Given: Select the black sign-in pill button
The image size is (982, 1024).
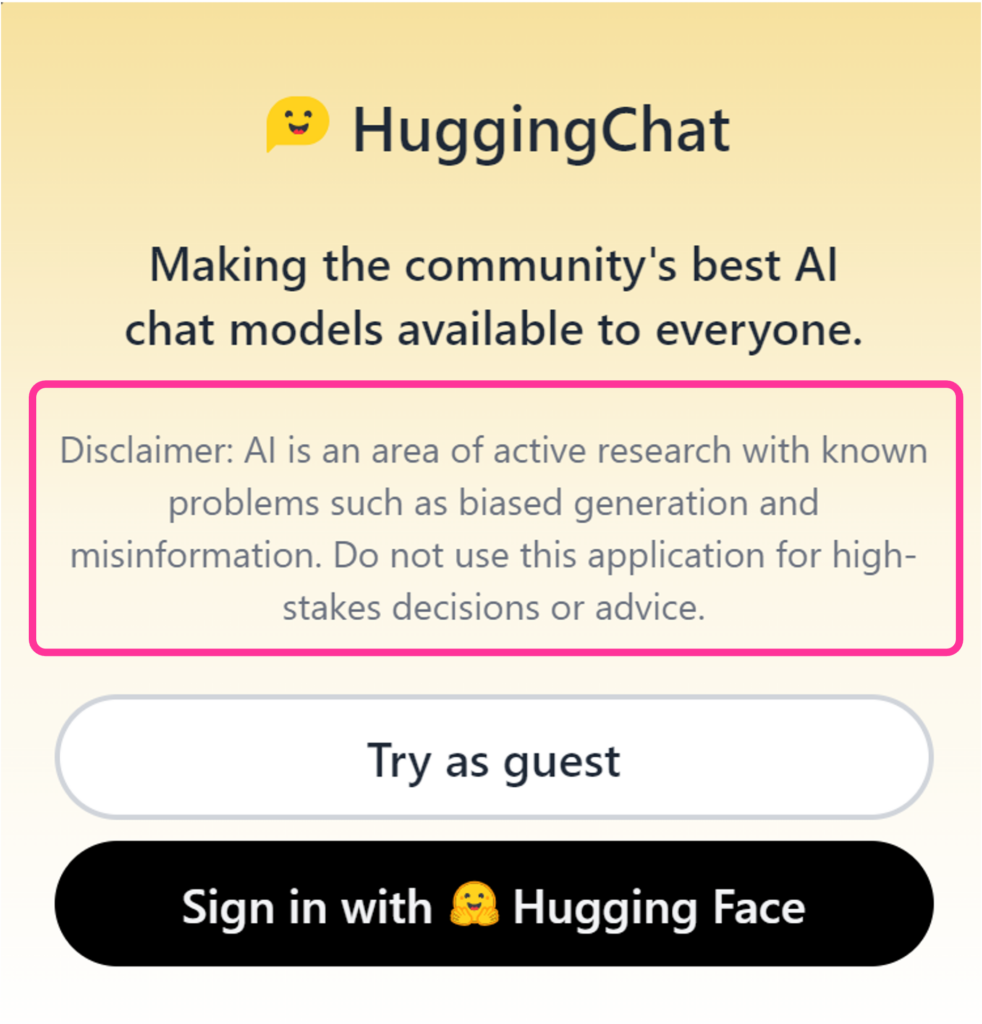Looking at the screenshot, I should (x=491, y=906).
